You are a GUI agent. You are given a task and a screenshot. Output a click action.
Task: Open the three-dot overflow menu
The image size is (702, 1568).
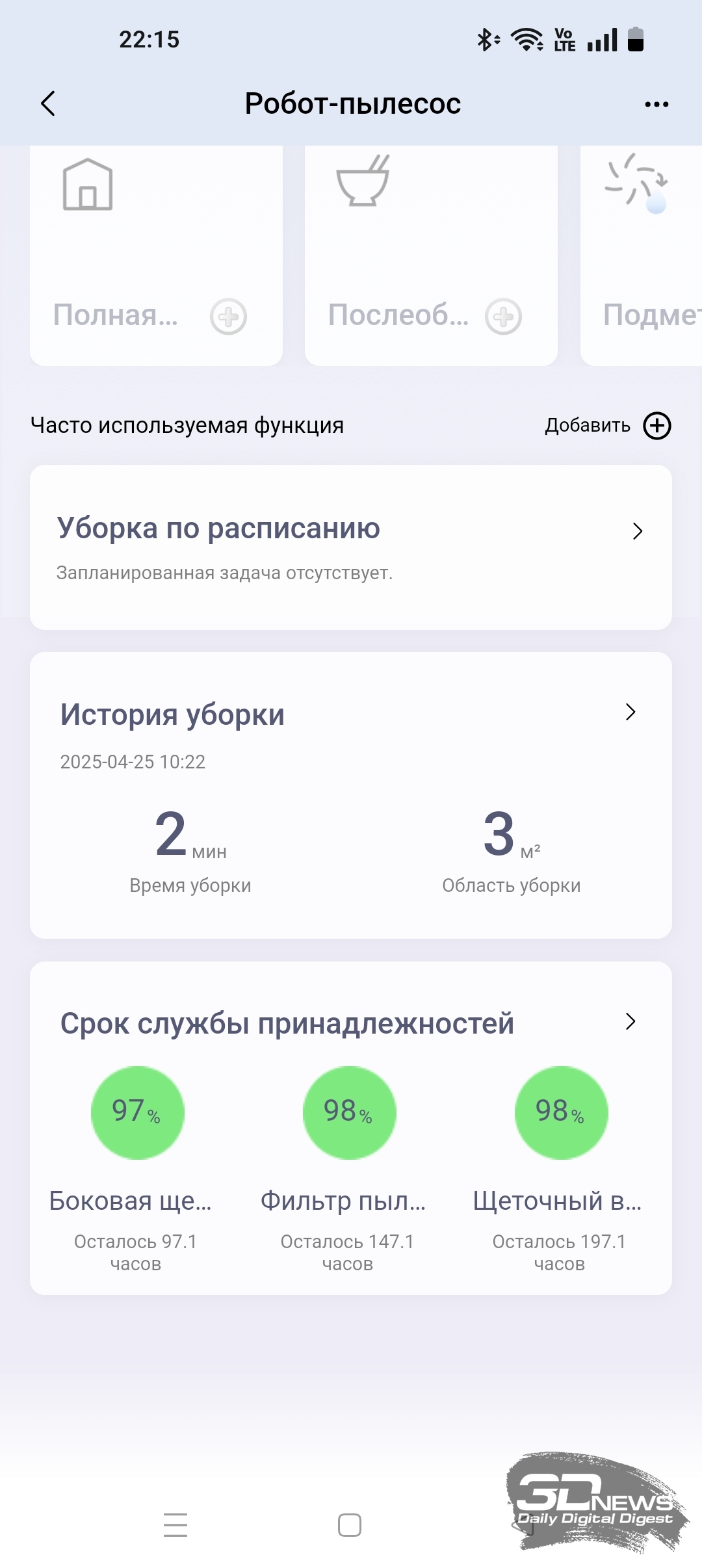pyautogui.click(x=656, y=104)
